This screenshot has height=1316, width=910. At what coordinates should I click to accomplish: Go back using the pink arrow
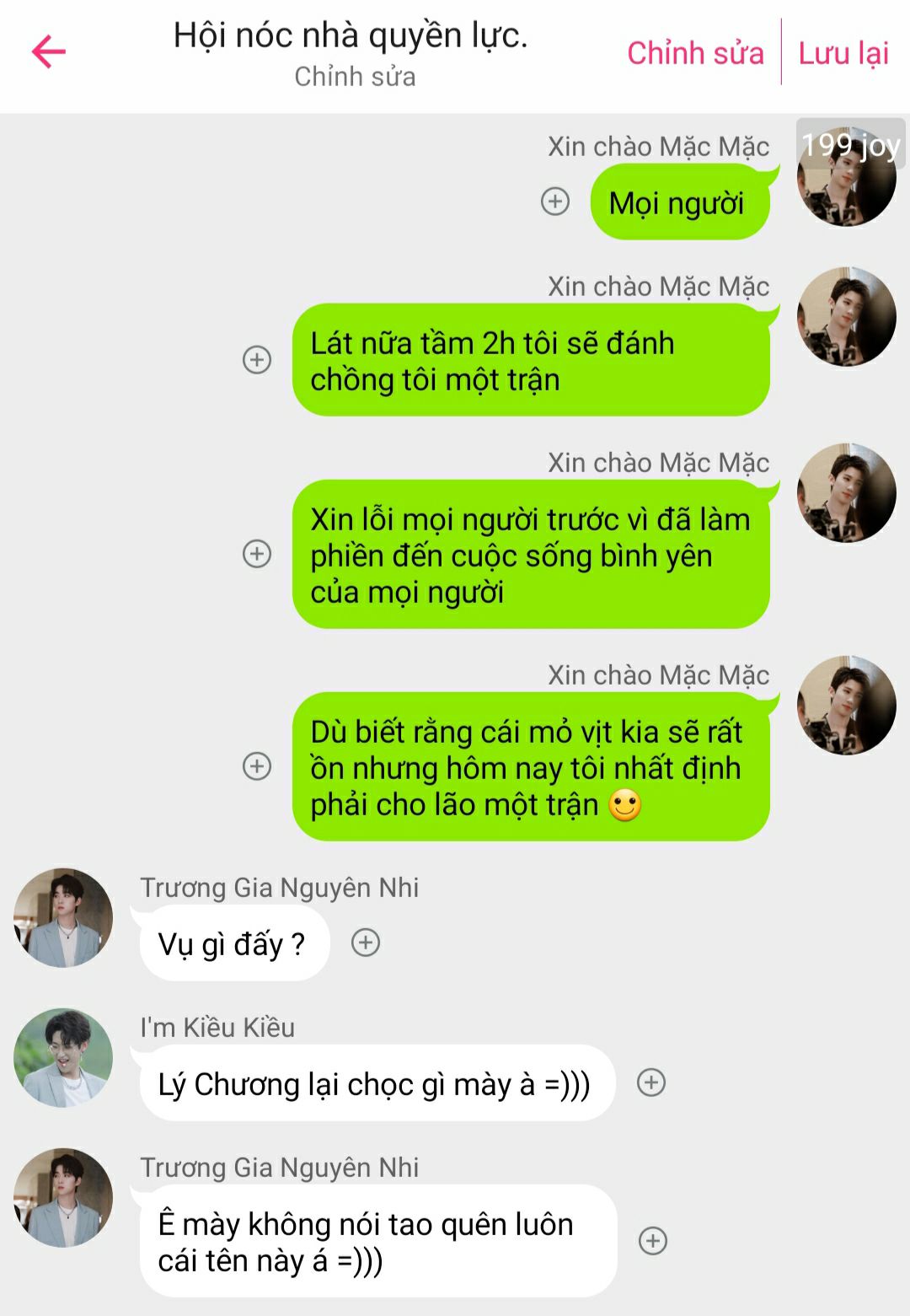49,52
